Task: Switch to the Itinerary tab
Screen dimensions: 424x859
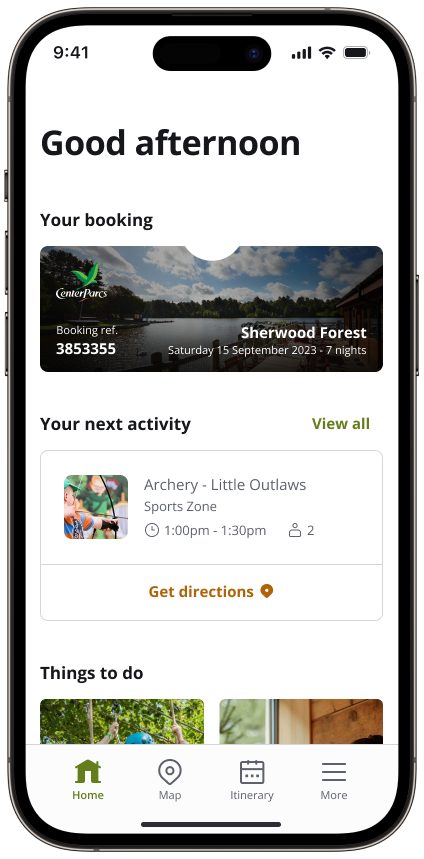Action: click(252, 780)
